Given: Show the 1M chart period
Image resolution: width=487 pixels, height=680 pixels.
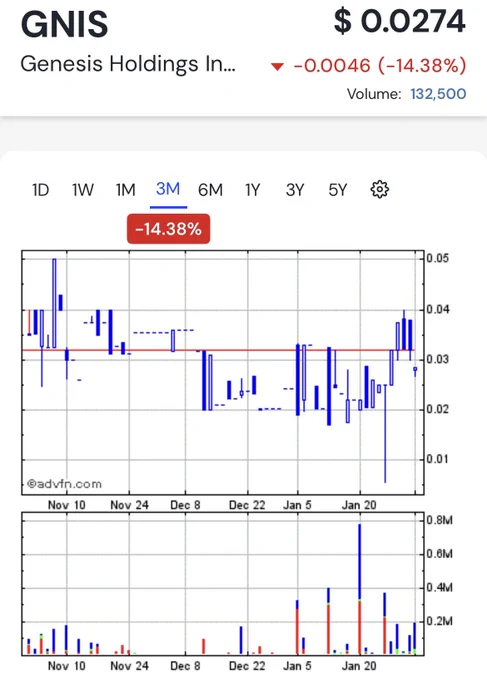Looking at the screenshot, I should (125, 190).
